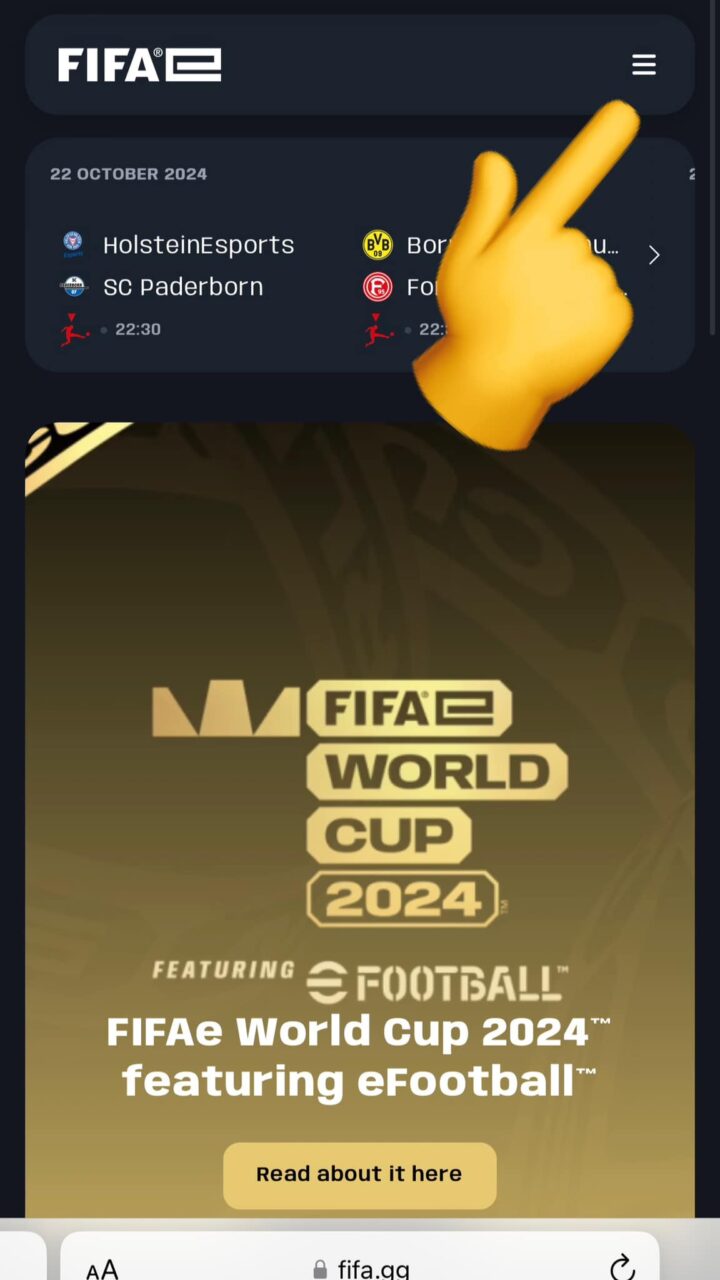Viewport: 720px width, 1280px height.
Task: Reload the fifa.gg page
Action: tap(622, 1267)
